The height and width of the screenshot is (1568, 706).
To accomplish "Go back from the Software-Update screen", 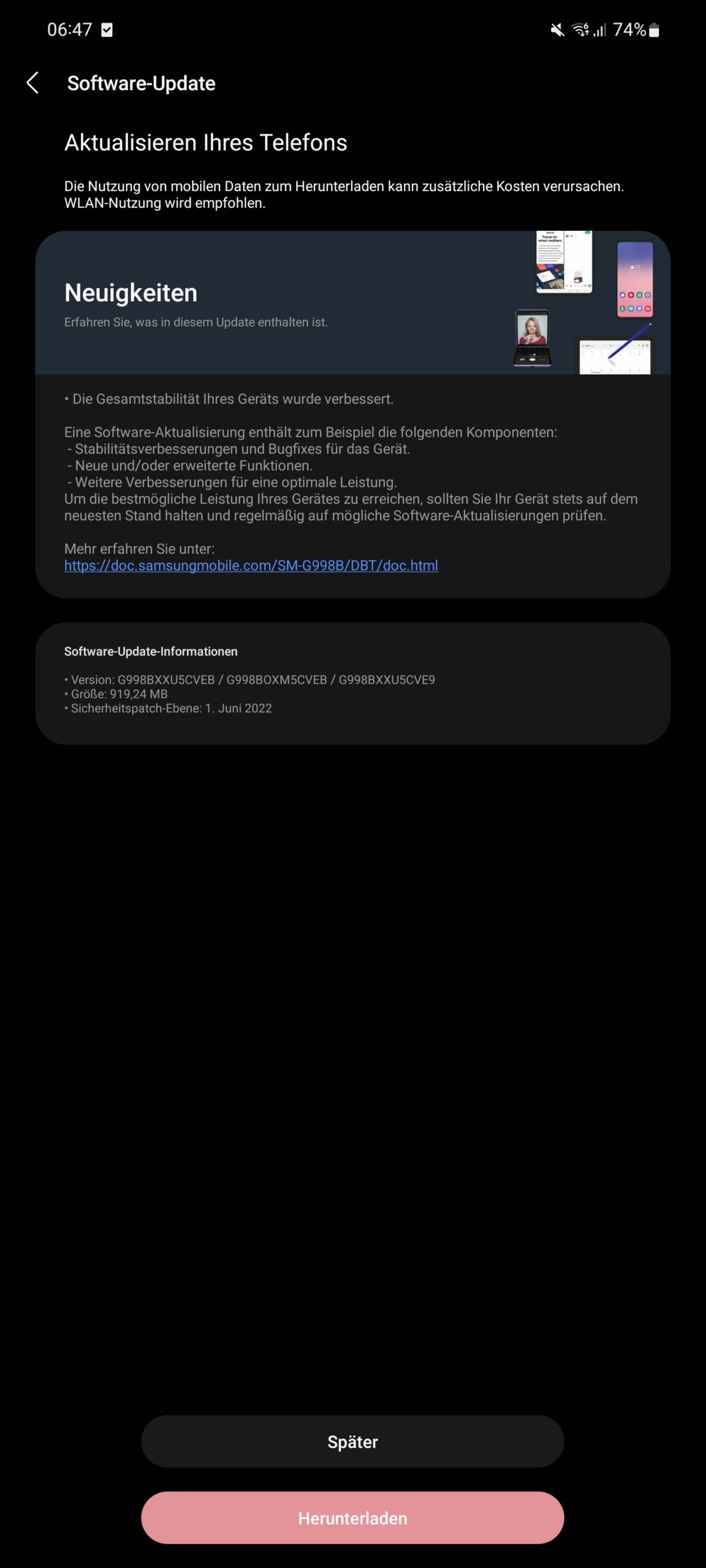I will pos(33,83).
